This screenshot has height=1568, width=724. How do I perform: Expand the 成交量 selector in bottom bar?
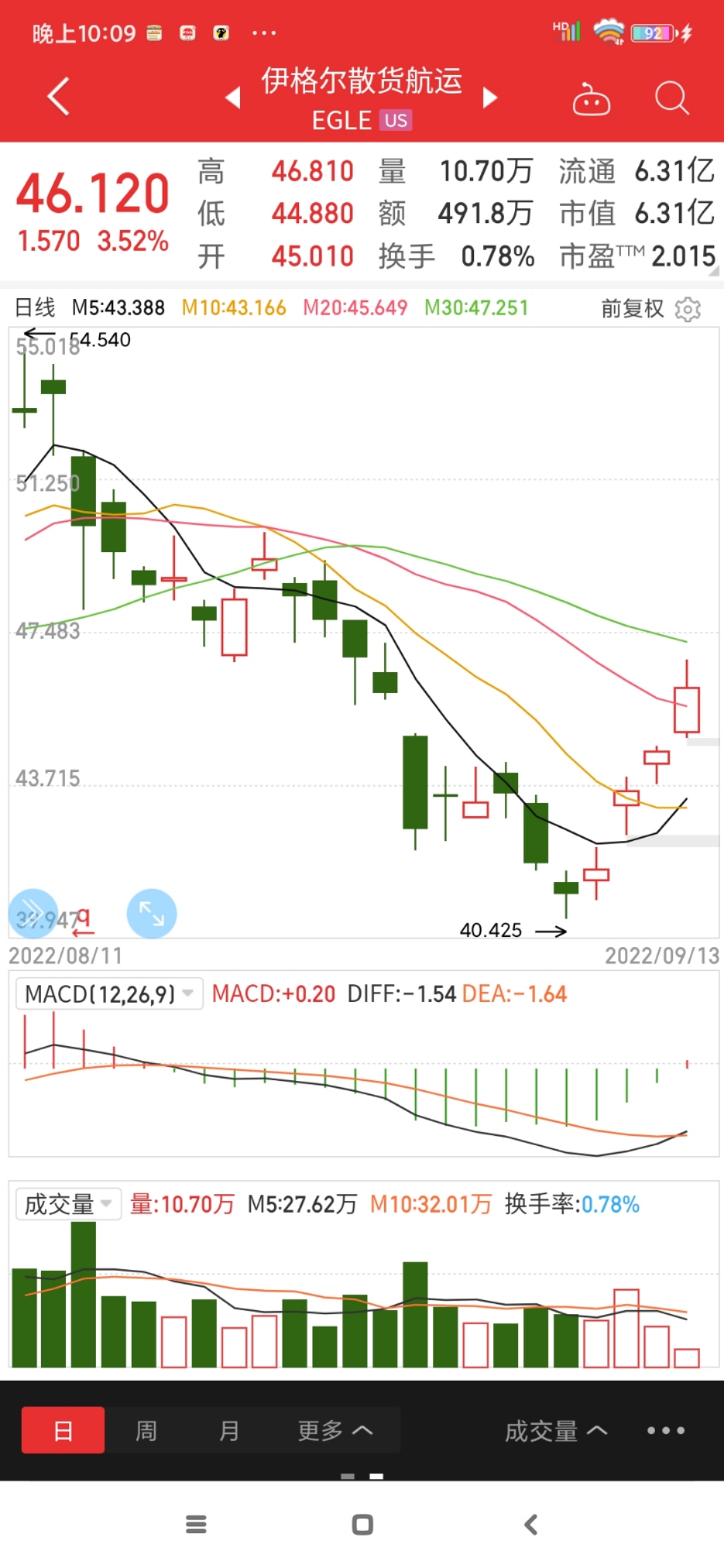point(556,1430)
